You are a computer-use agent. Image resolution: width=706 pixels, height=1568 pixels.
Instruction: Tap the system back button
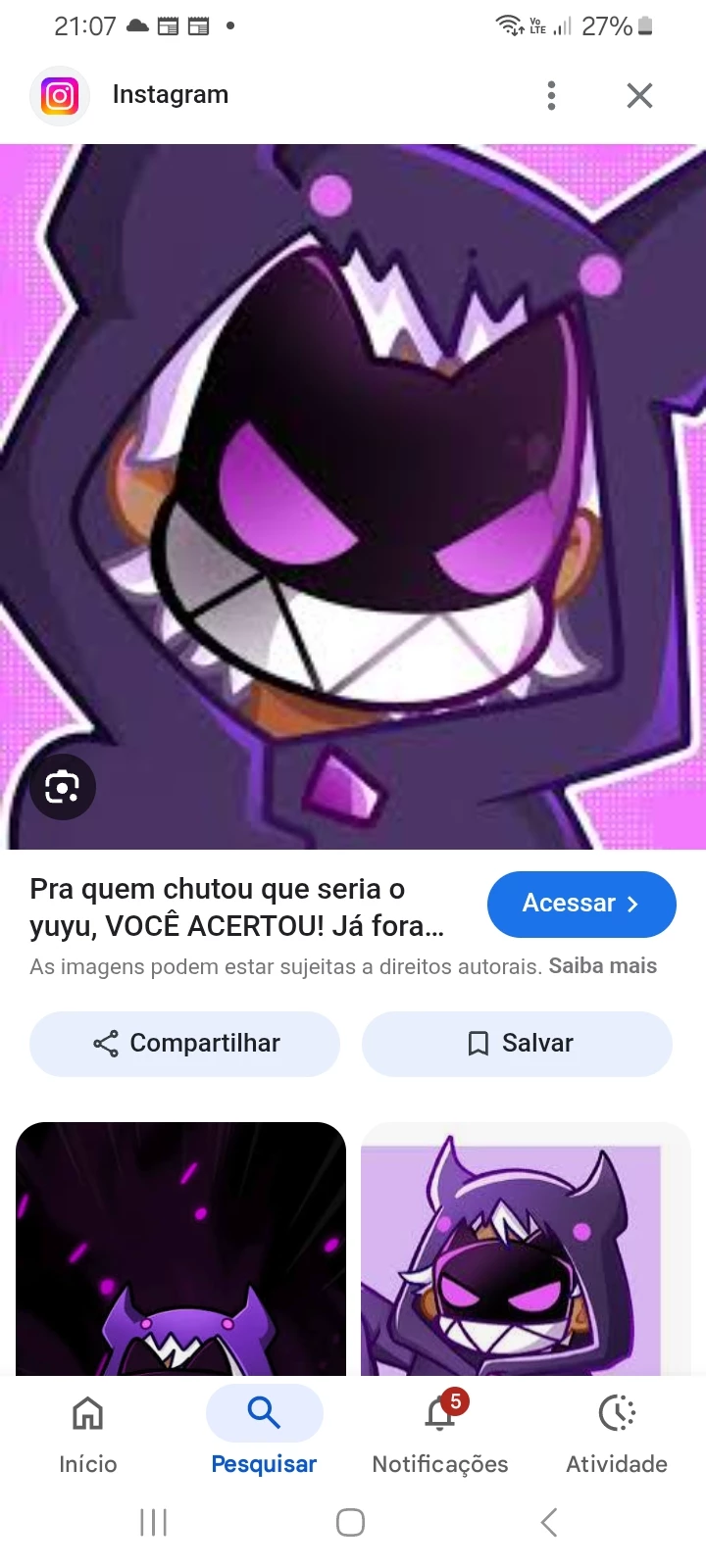pyautogui.click(x=549, y=1522)
